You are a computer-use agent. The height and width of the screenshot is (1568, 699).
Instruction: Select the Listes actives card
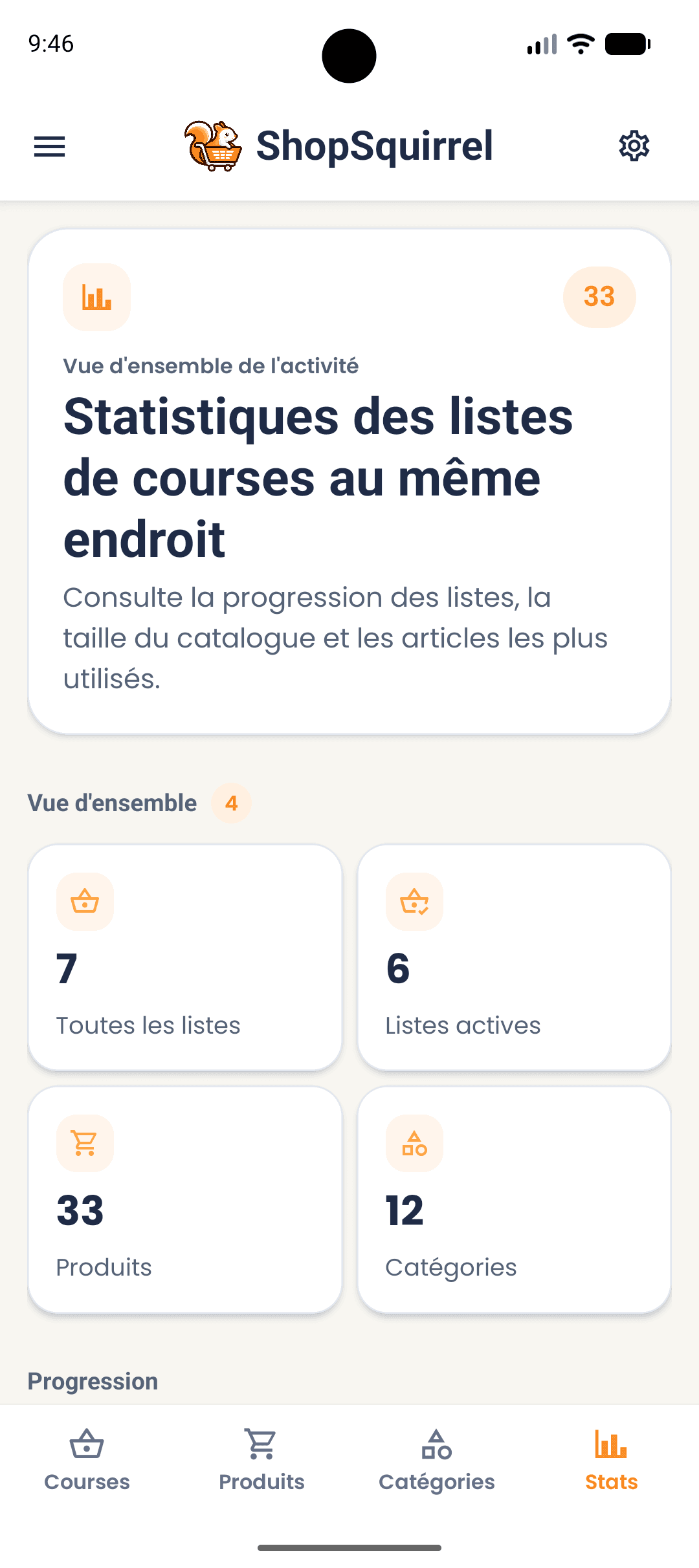pyautogui.click(x=515, y=957)
